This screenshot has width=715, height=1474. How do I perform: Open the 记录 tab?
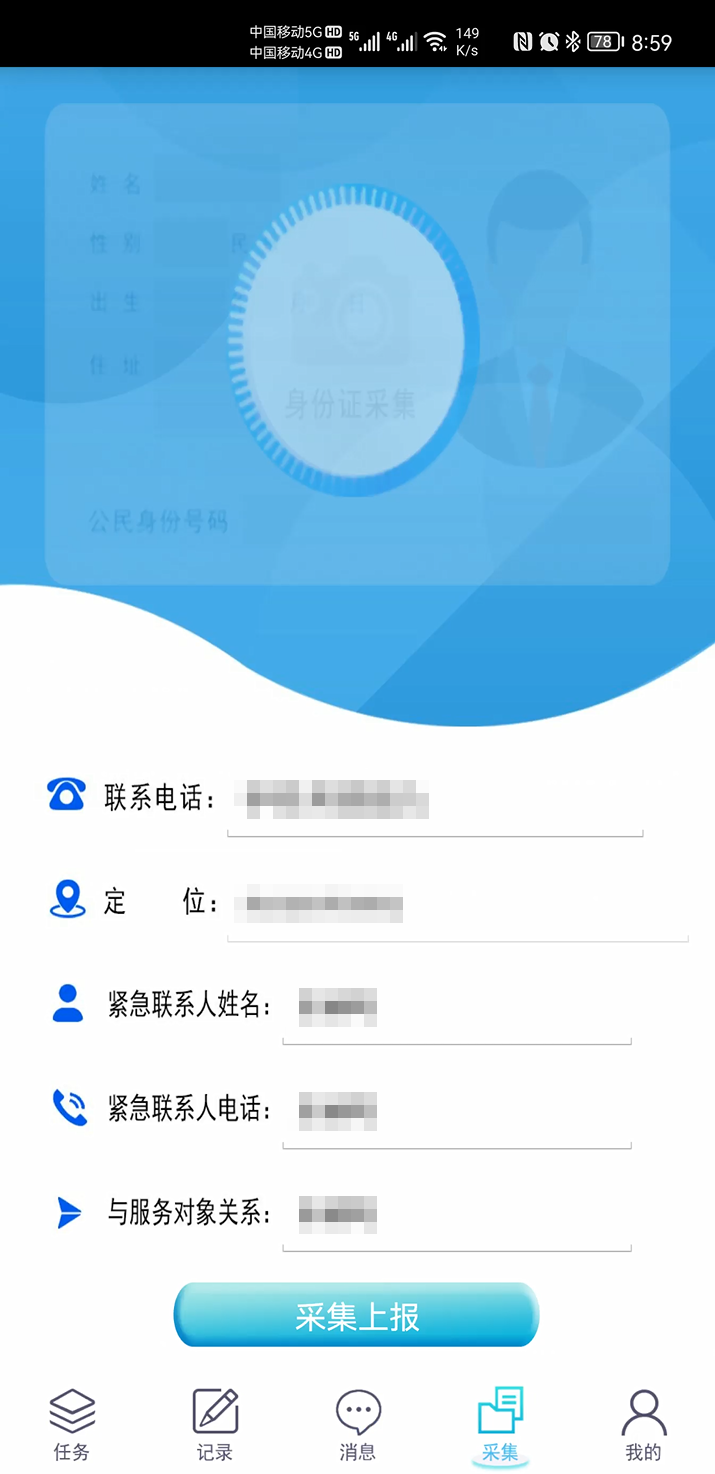215,1424
